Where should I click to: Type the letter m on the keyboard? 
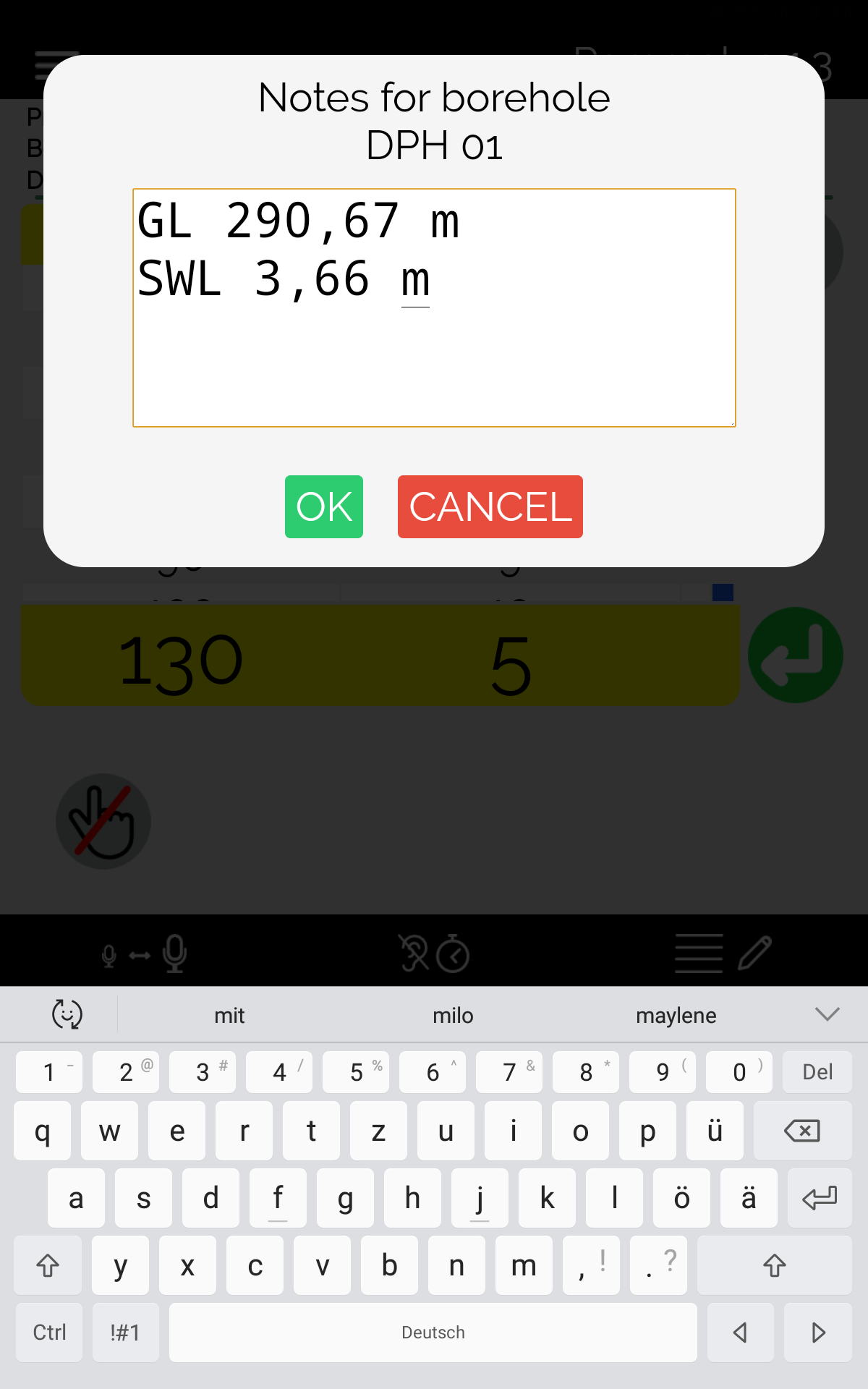(x=524, y=1265)
